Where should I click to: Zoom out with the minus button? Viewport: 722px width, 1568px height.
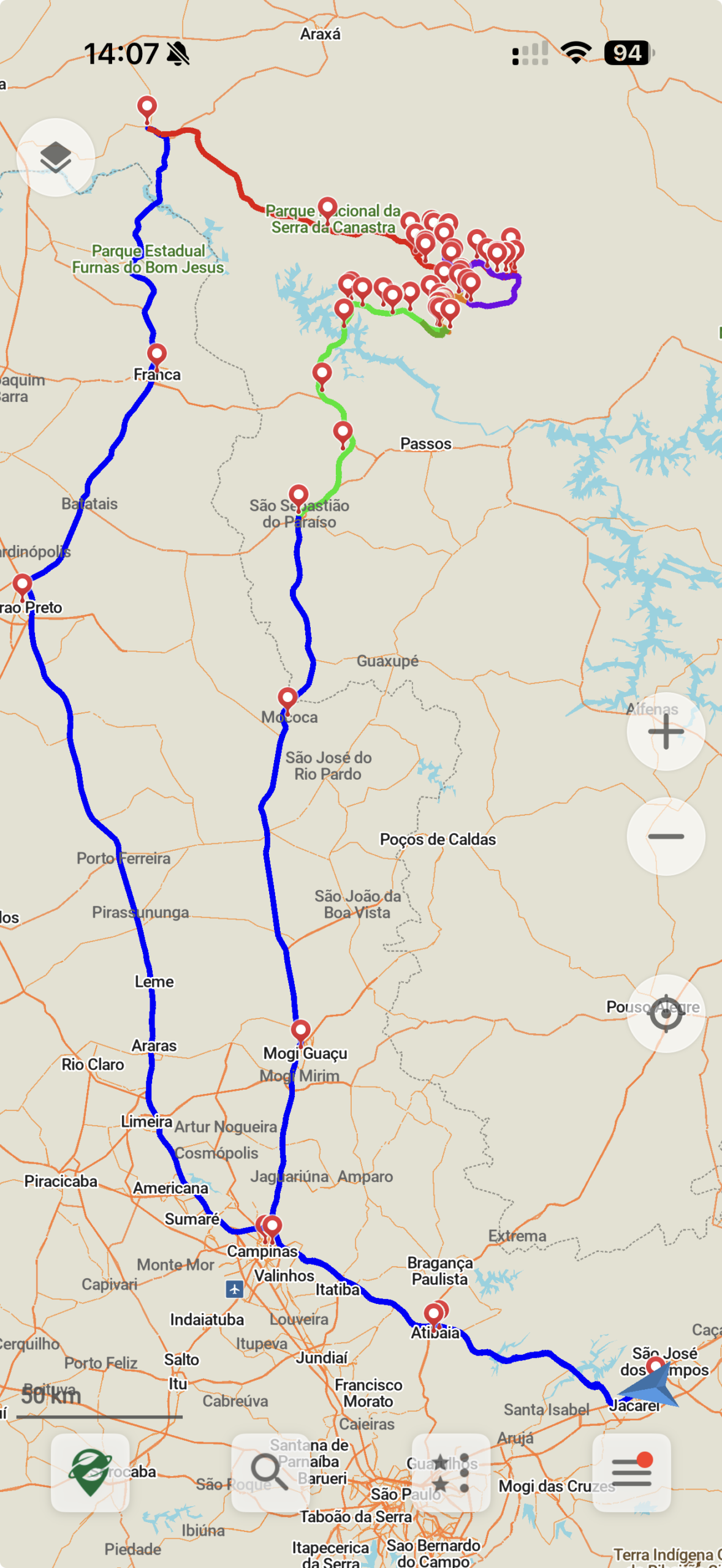[666, 837]
